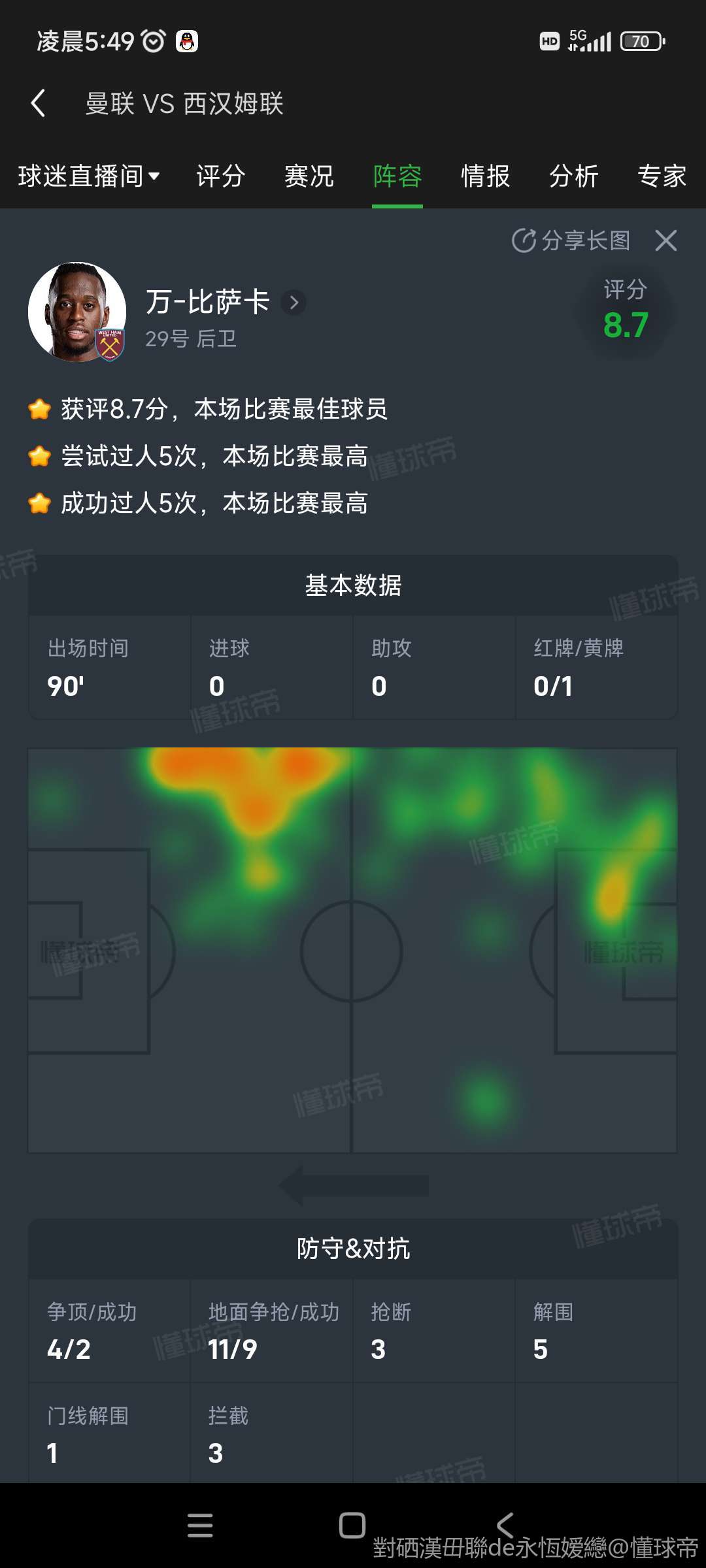This screenshot has width=706, height=1568.
Task: Tap 分享长图 to share long image
Action: pos(571,240)
